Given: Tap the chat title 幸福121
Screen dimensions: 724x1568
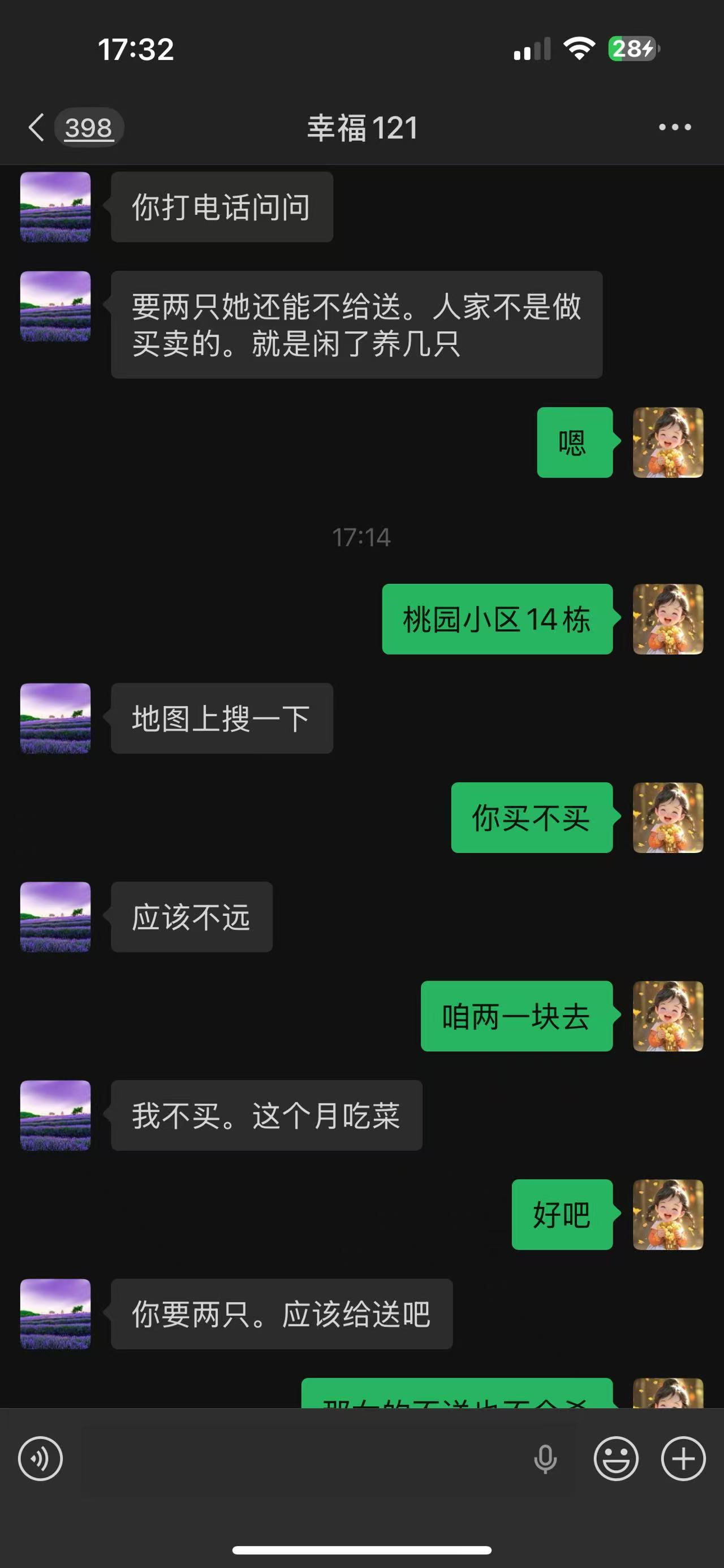Looking at the screenshot, I should tap(361, 129).
